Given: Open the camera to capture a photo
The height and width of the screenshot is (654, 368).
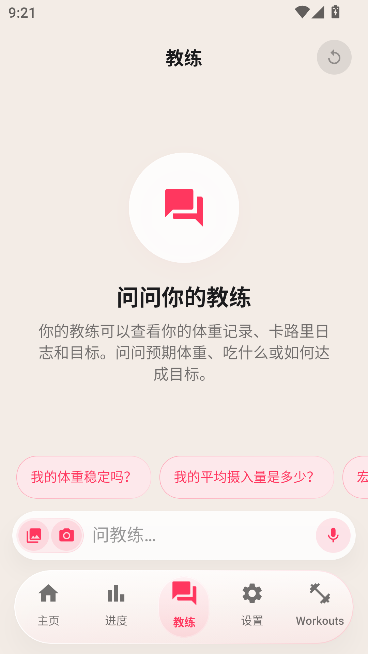Looking at the screenshot, I should point(66,535).
